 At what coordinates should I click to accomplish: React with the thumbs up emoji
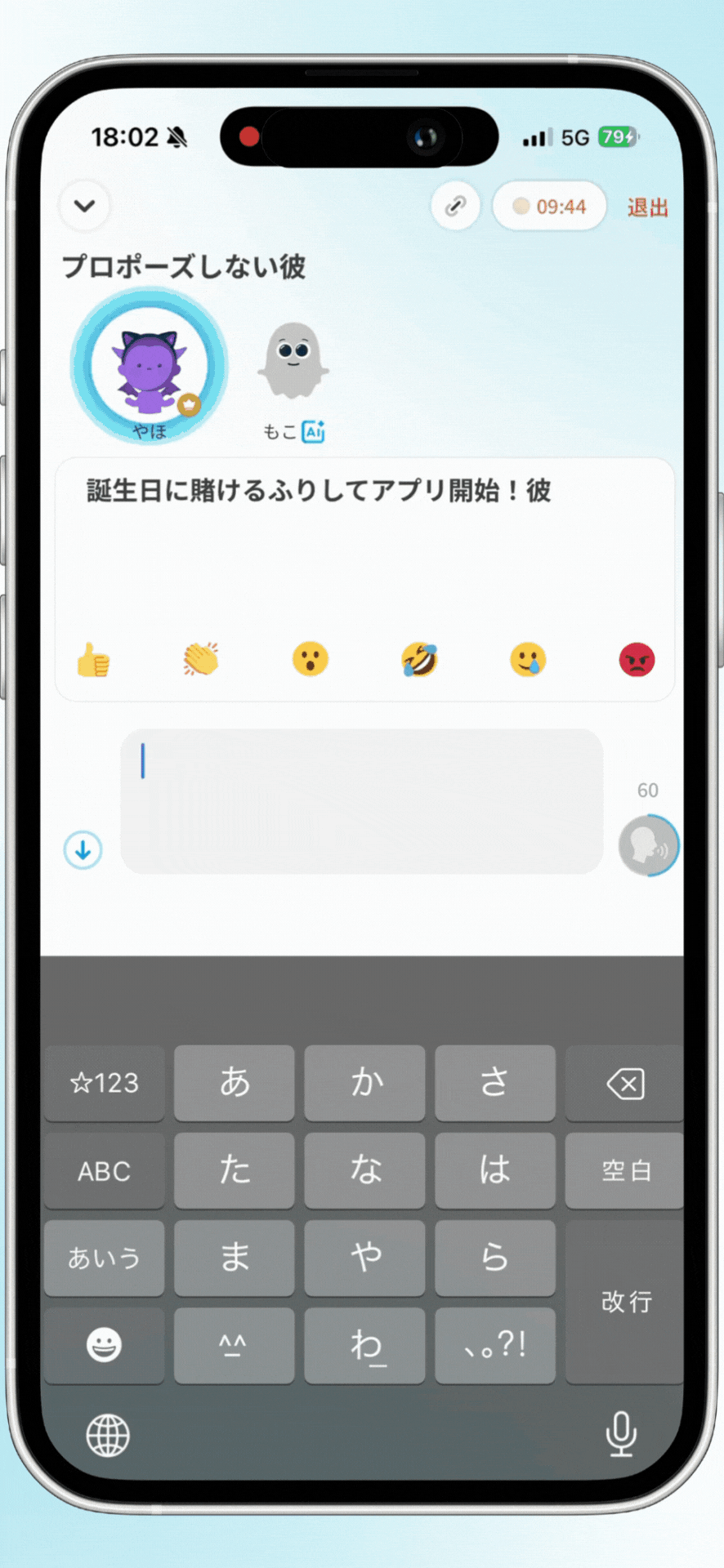(x=93, y=660)
